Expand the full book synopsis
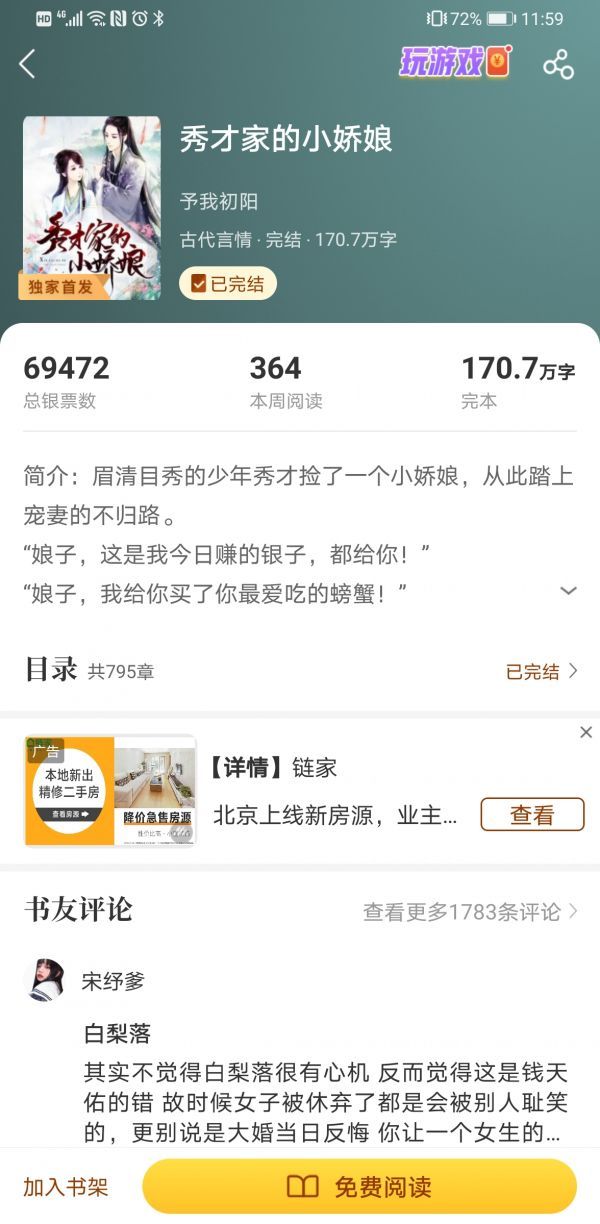 568,591
